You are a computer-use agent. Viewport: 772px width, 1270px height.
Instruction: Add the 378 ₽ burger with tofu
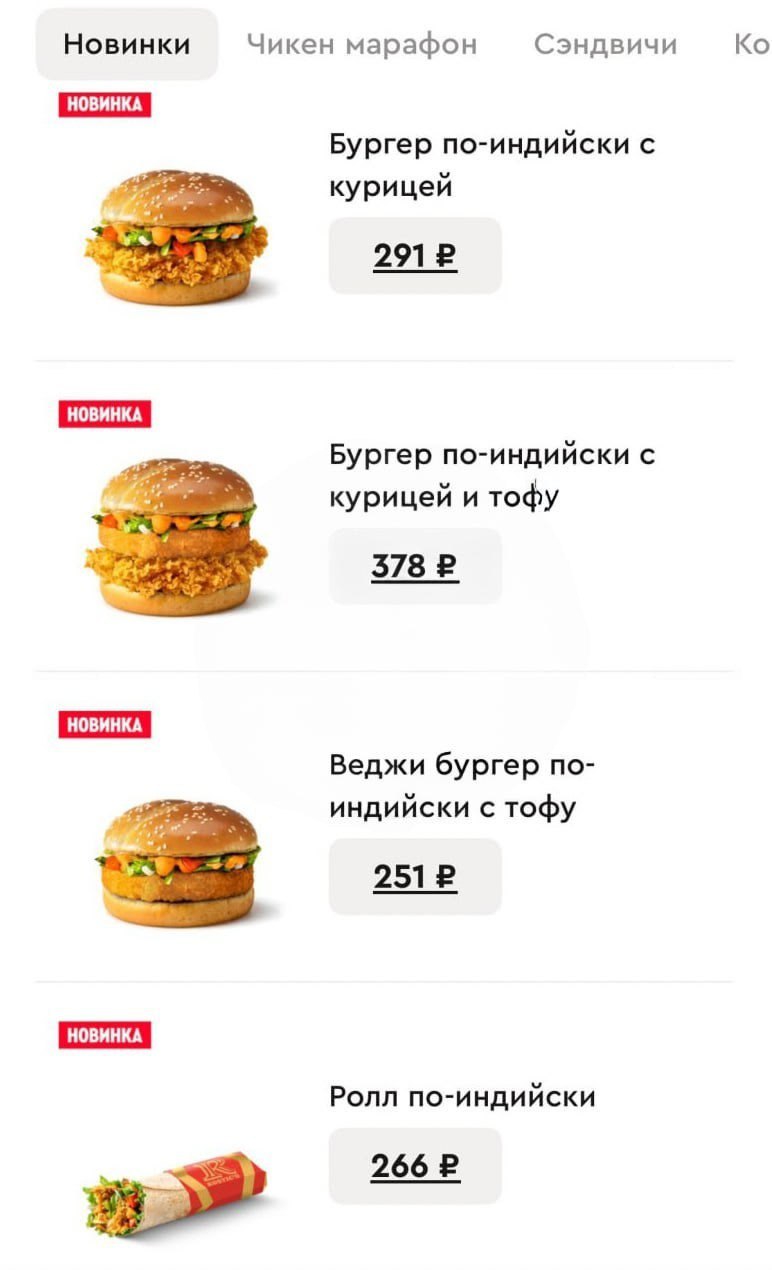coord(415,566)
